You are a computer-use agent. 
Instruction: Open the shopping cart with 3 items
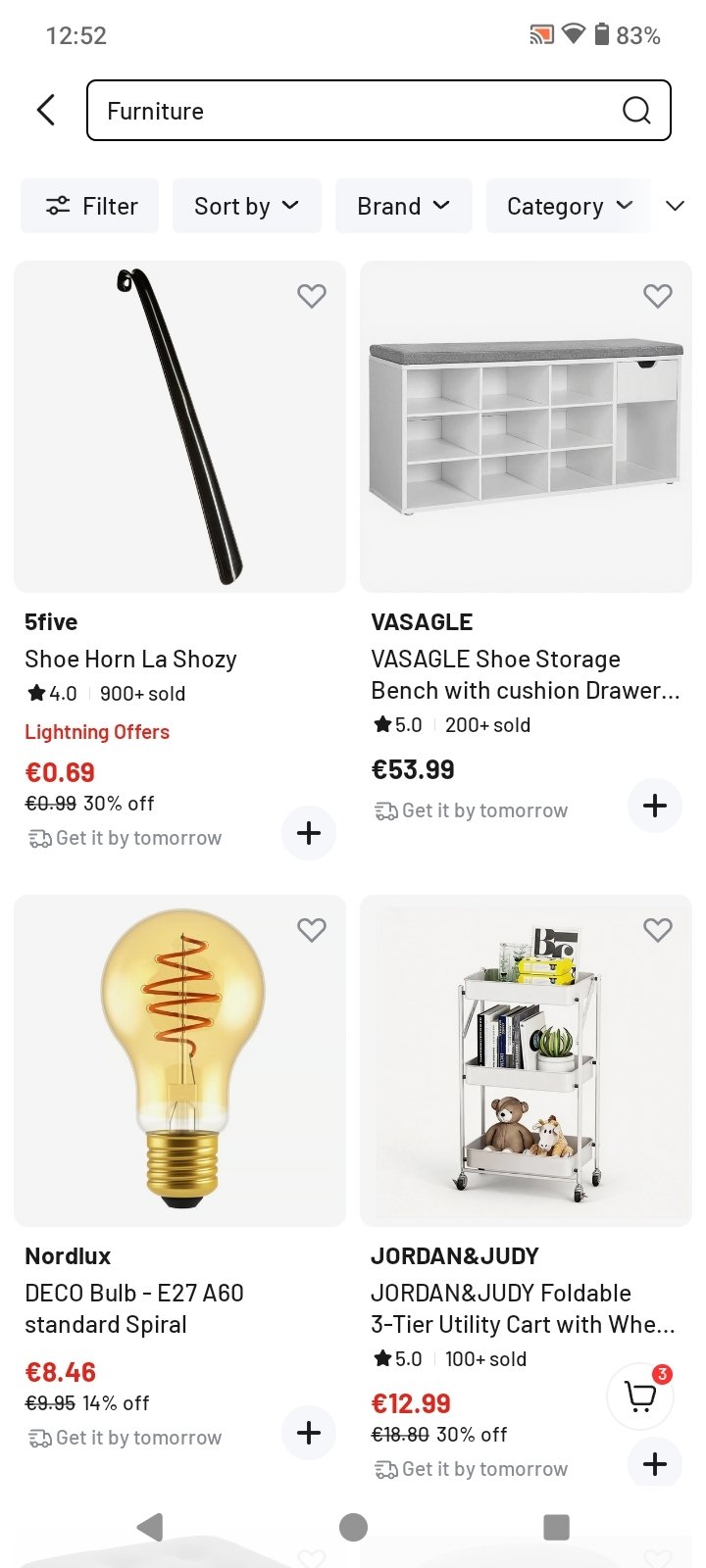tap(640, 1396)
